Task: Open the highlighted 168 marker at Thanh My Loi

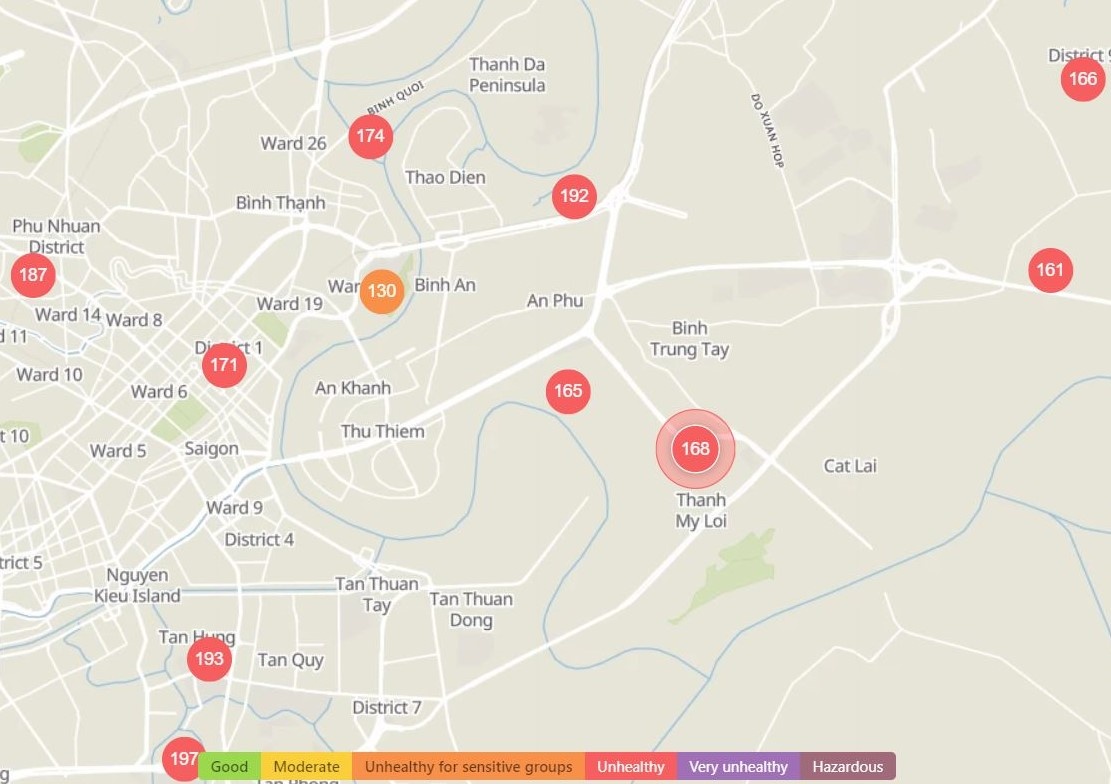Action: coord(695,449)
